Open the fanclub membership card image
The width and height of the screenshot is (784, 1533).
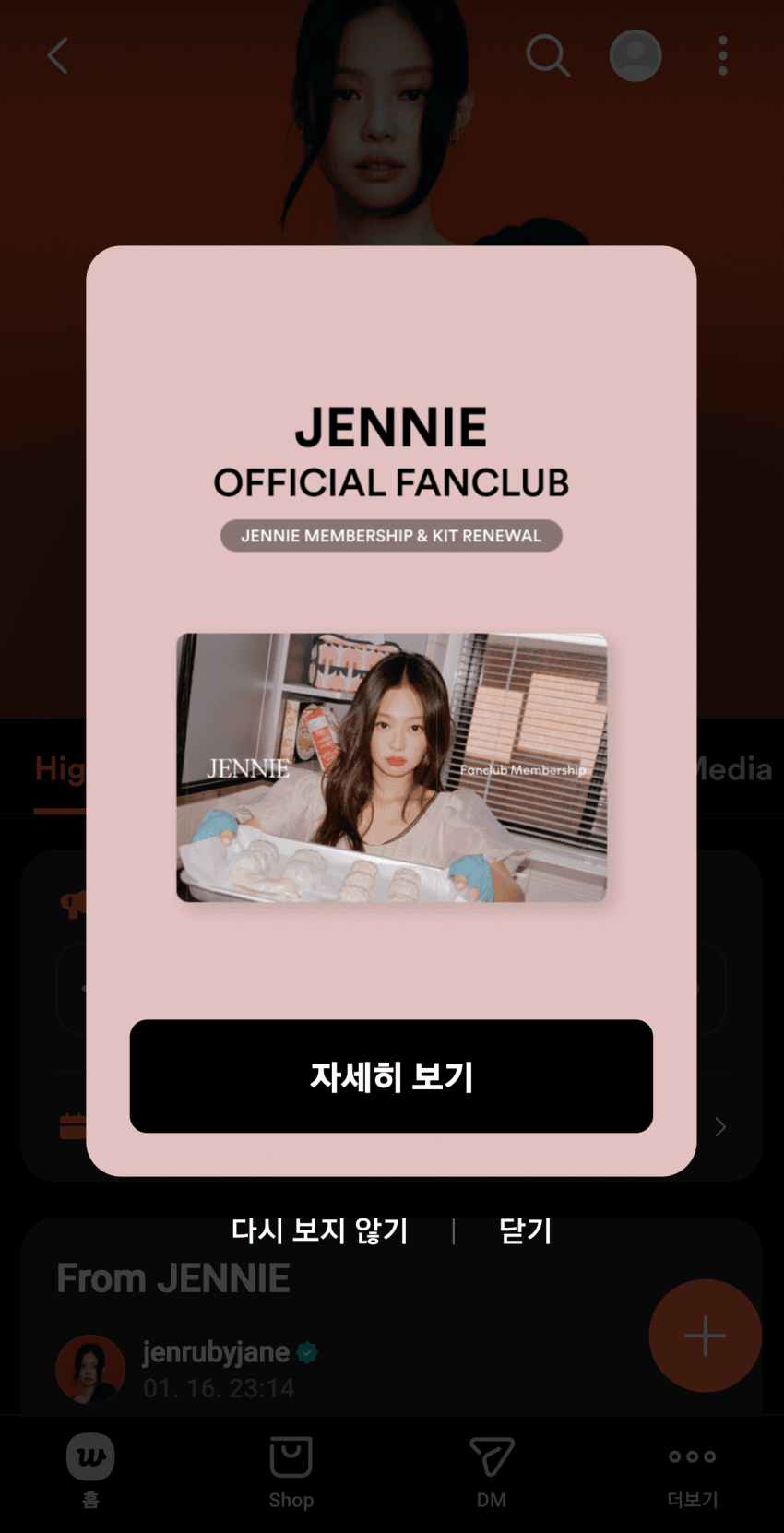pos(391,767)
